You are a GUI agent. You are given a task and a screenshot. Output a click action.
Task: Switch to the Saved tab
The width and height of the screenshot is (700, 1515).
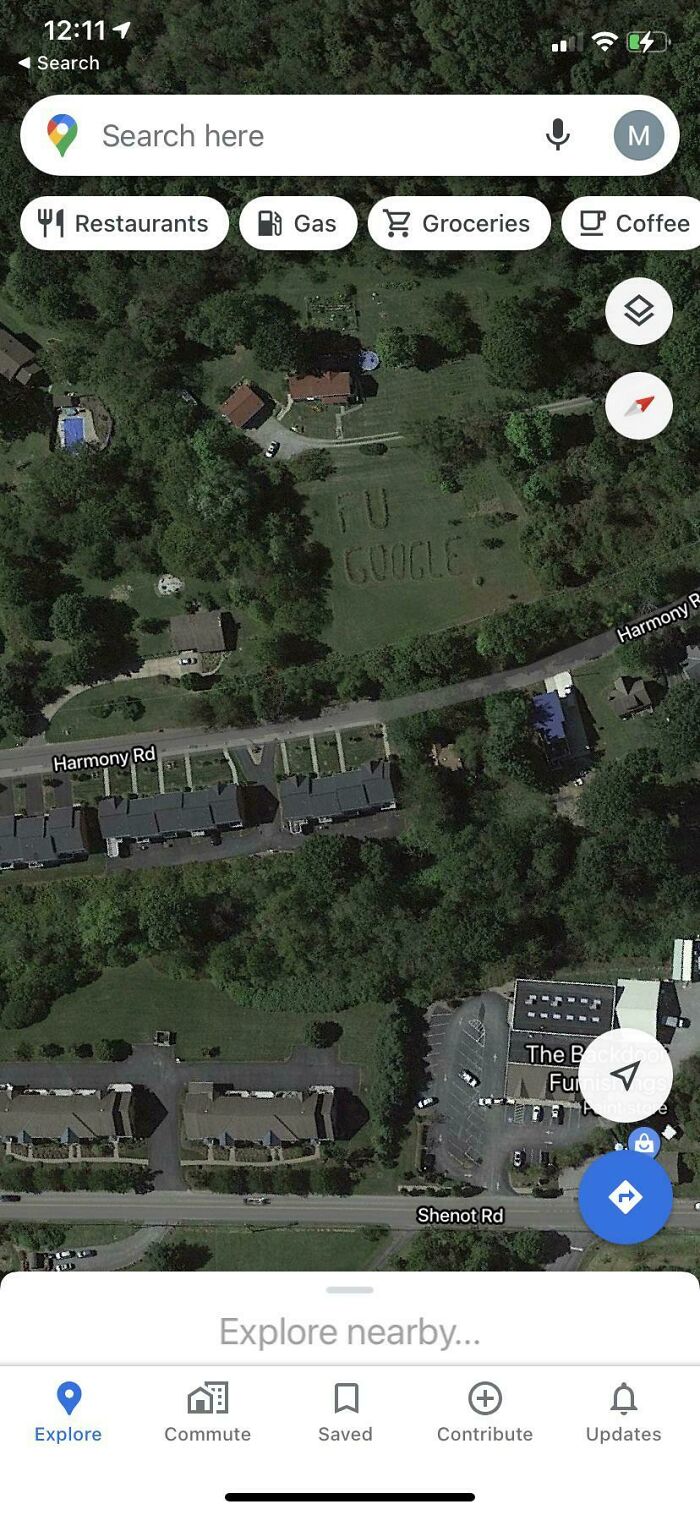pyautogui.click(x=345, y=1411)
